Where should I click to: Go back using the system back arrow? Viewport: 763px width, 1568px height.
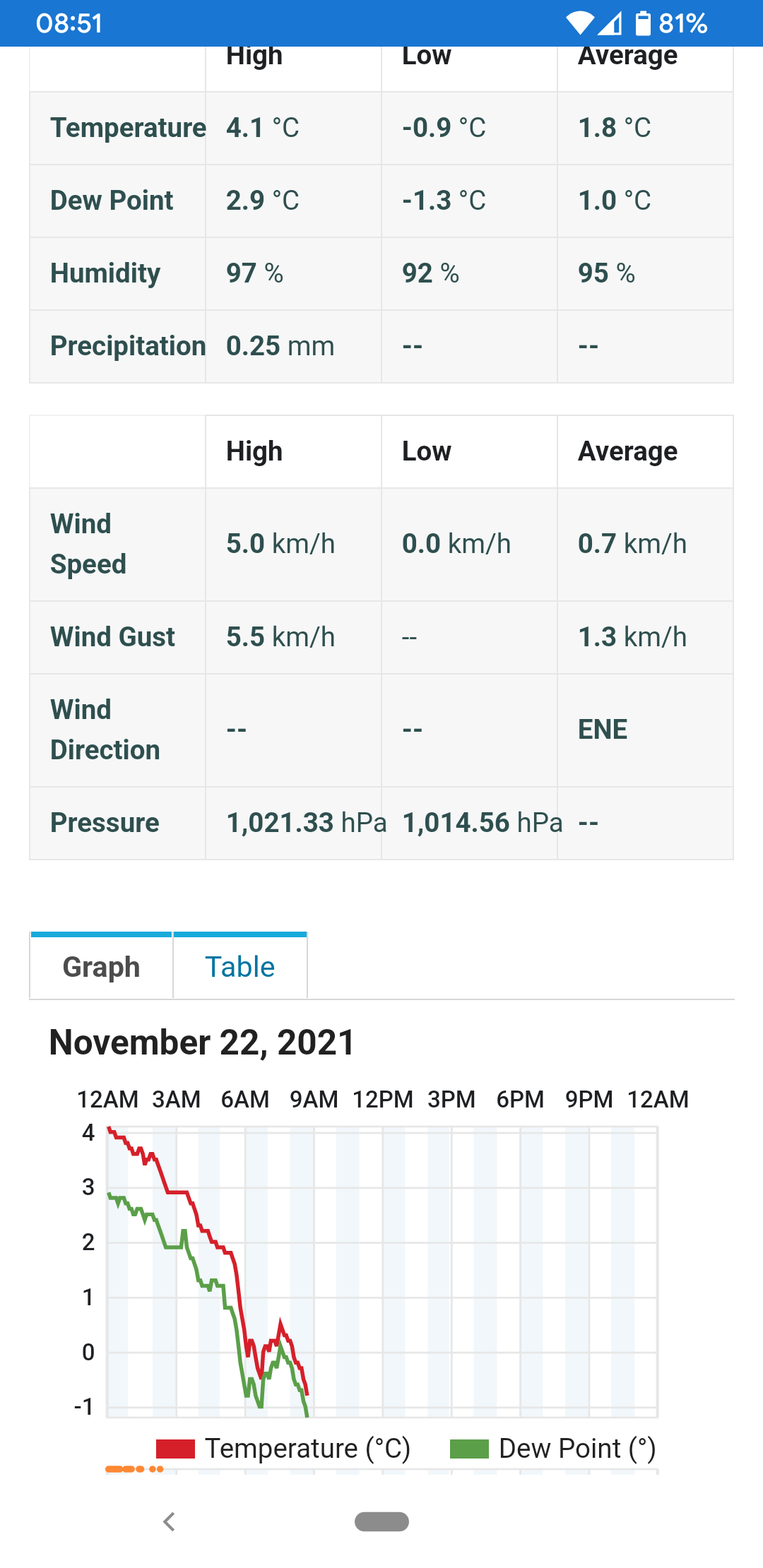[x=169, y=1521]
